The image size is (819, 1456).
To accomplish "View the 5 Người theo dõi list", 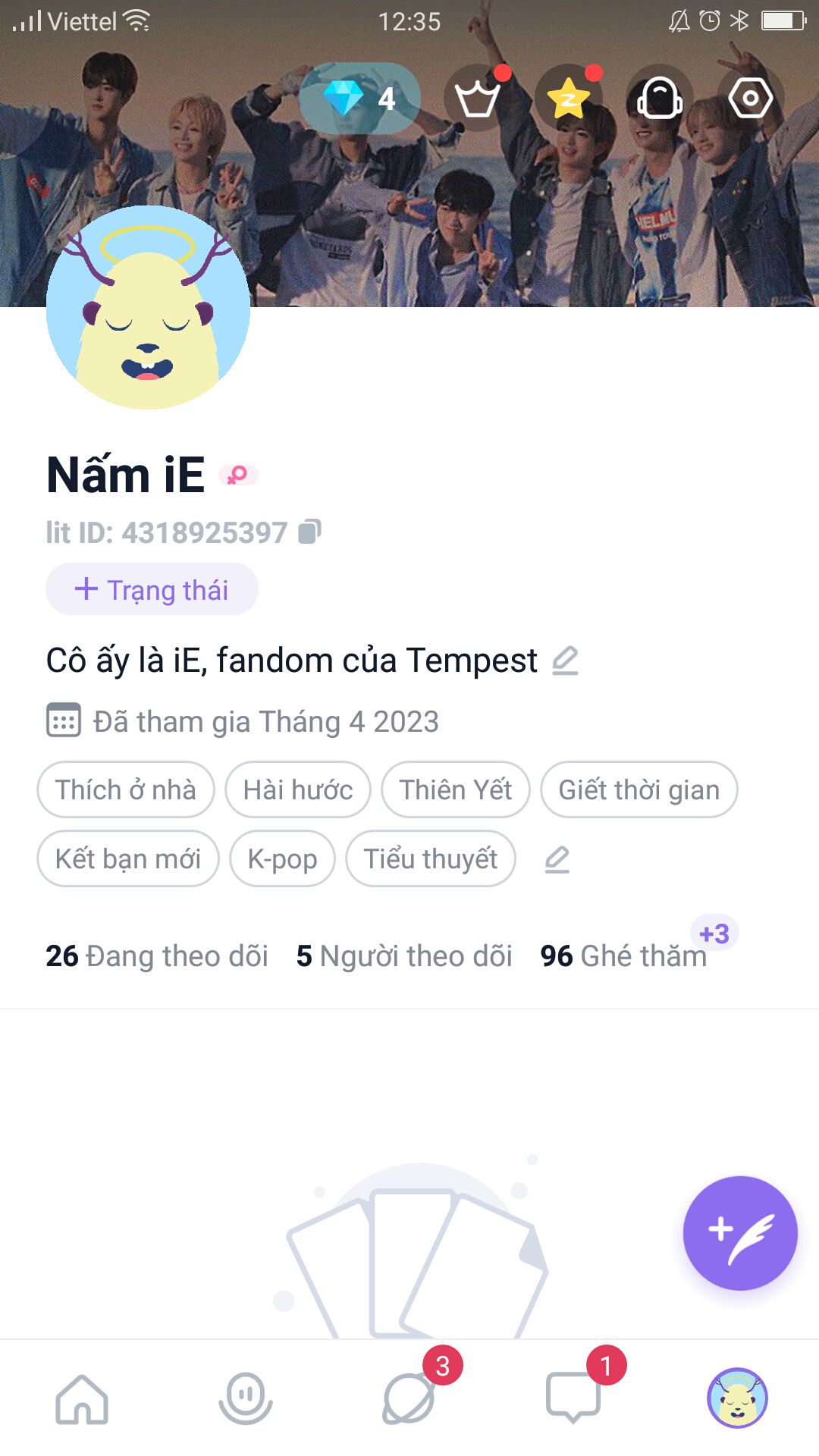I will [x=404, y=956].
